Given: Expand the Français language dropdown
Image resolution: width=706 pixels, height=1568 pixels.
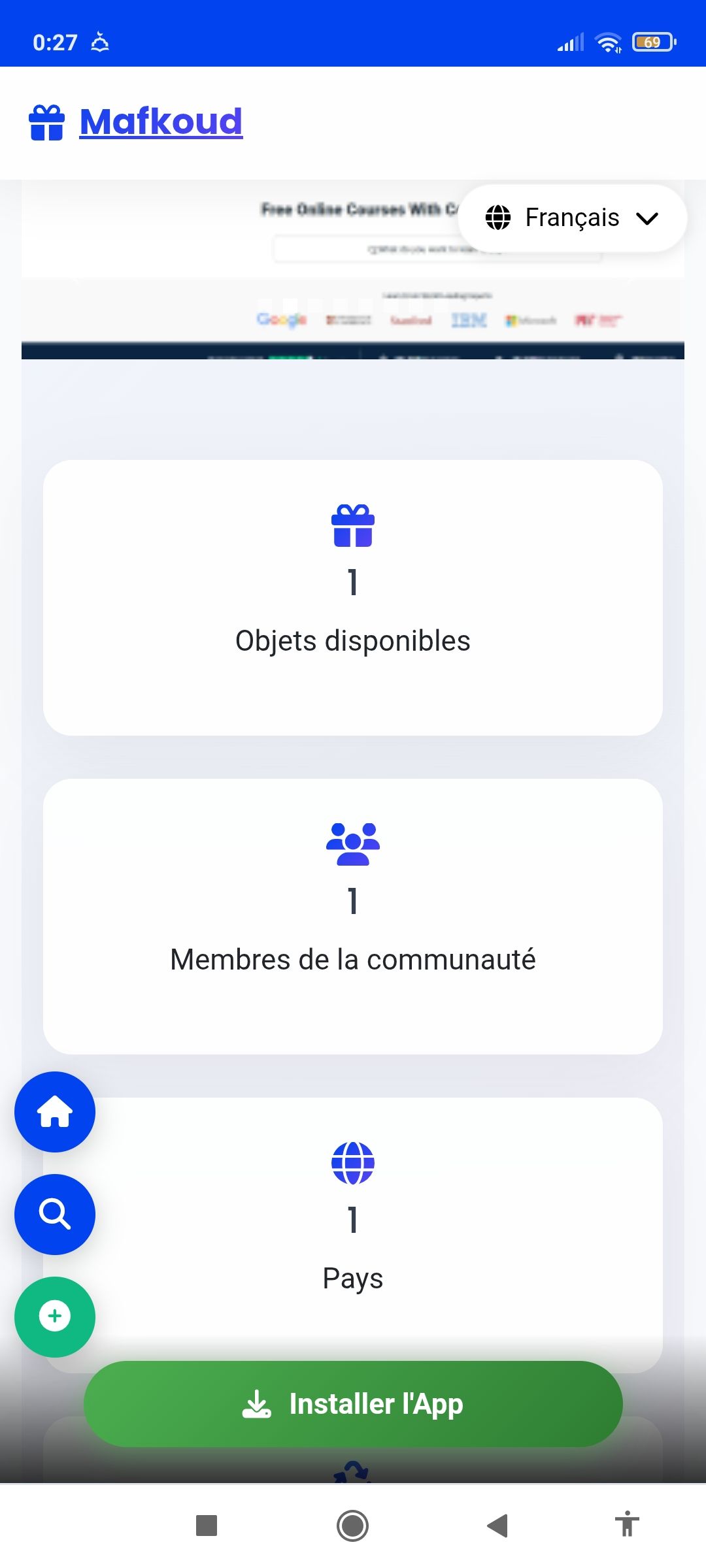Looking at the screenshot, I should tap(573, 218).
